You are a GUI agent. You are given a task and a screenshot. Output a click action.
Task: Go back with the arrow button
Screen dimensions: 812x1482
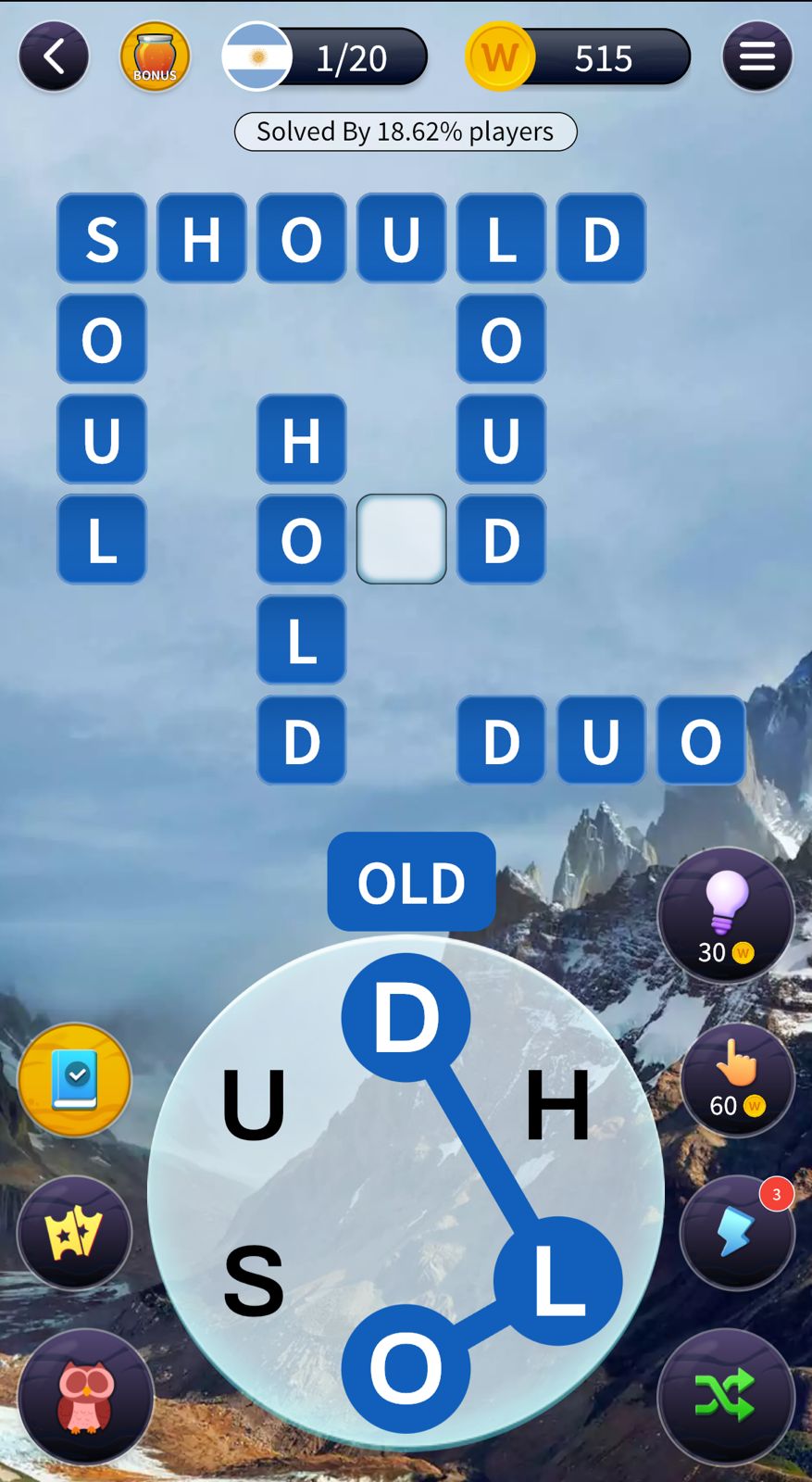click(54, 57)
